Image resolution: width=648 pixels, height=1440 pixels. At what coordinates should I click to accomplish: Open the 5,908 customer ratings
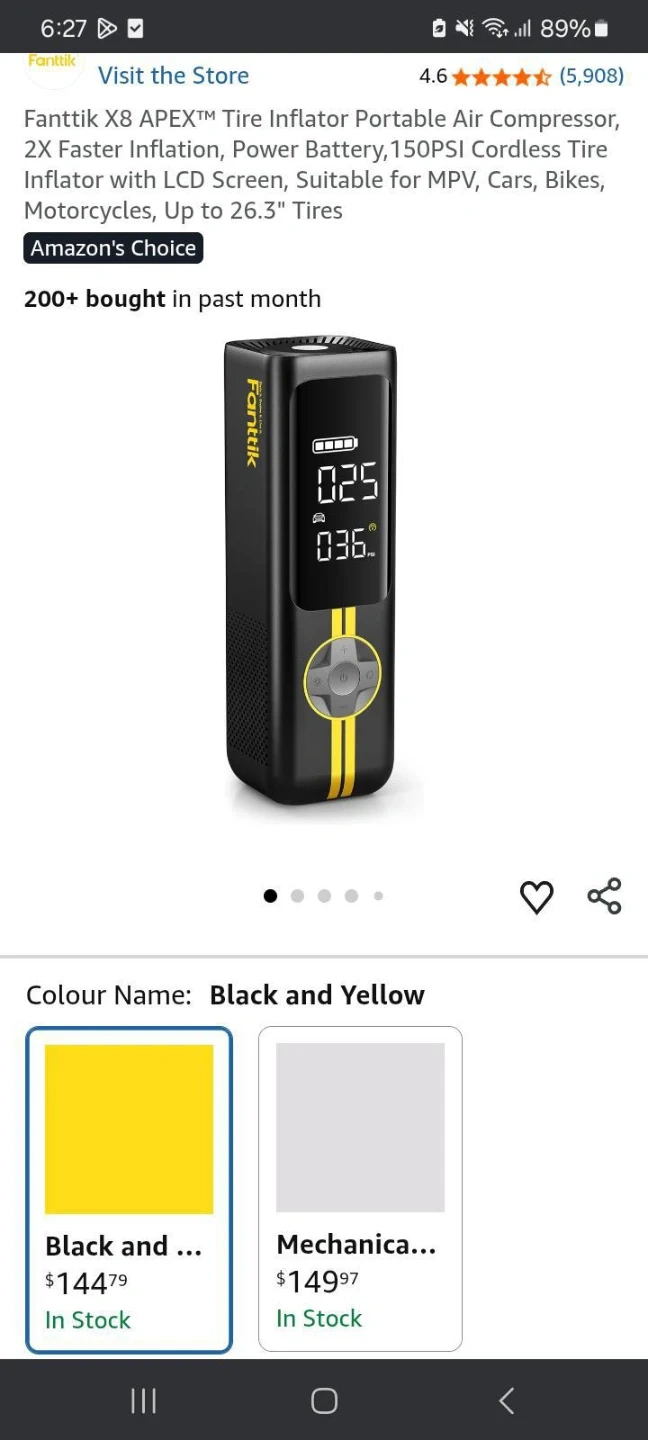(x=591, y=76)
